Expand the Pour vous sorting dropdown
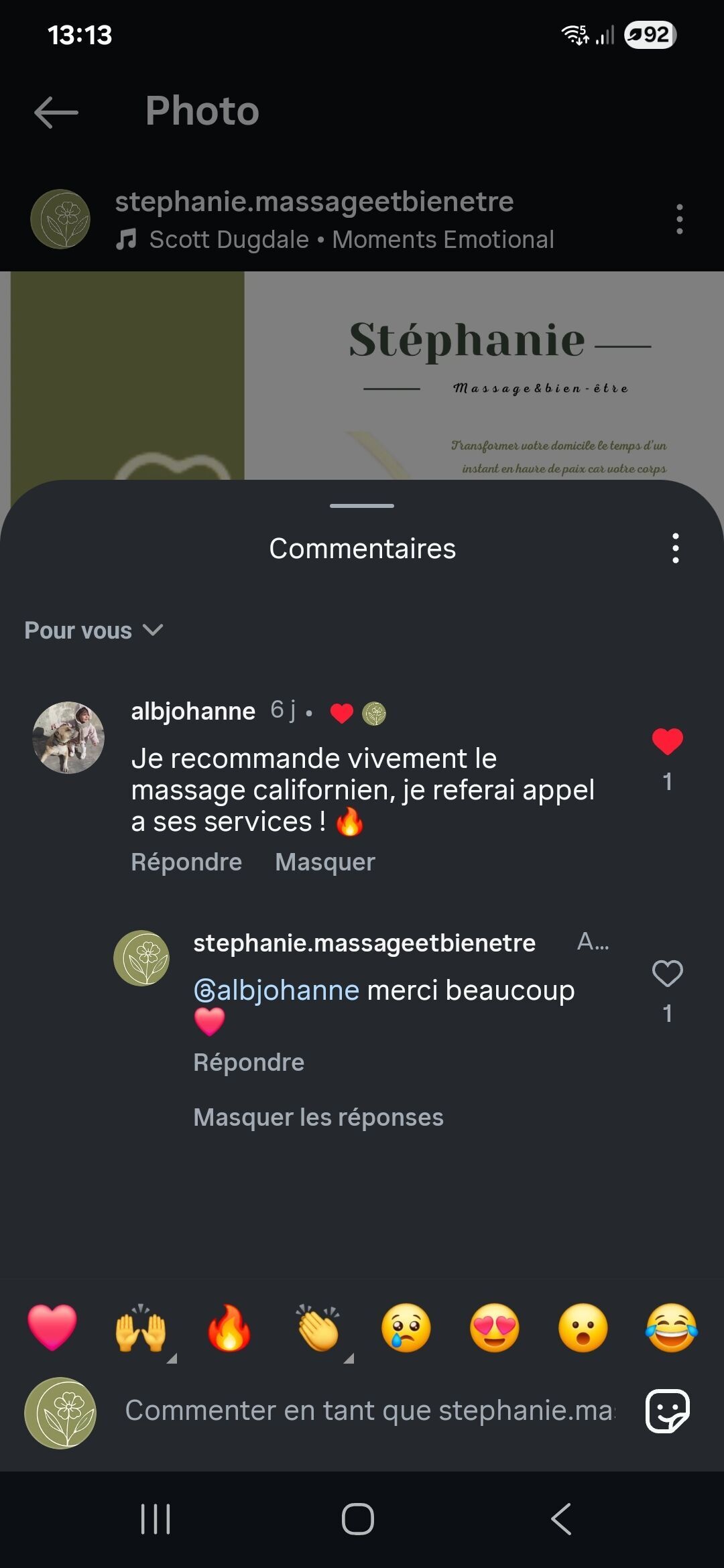 (x=94, y=631)
